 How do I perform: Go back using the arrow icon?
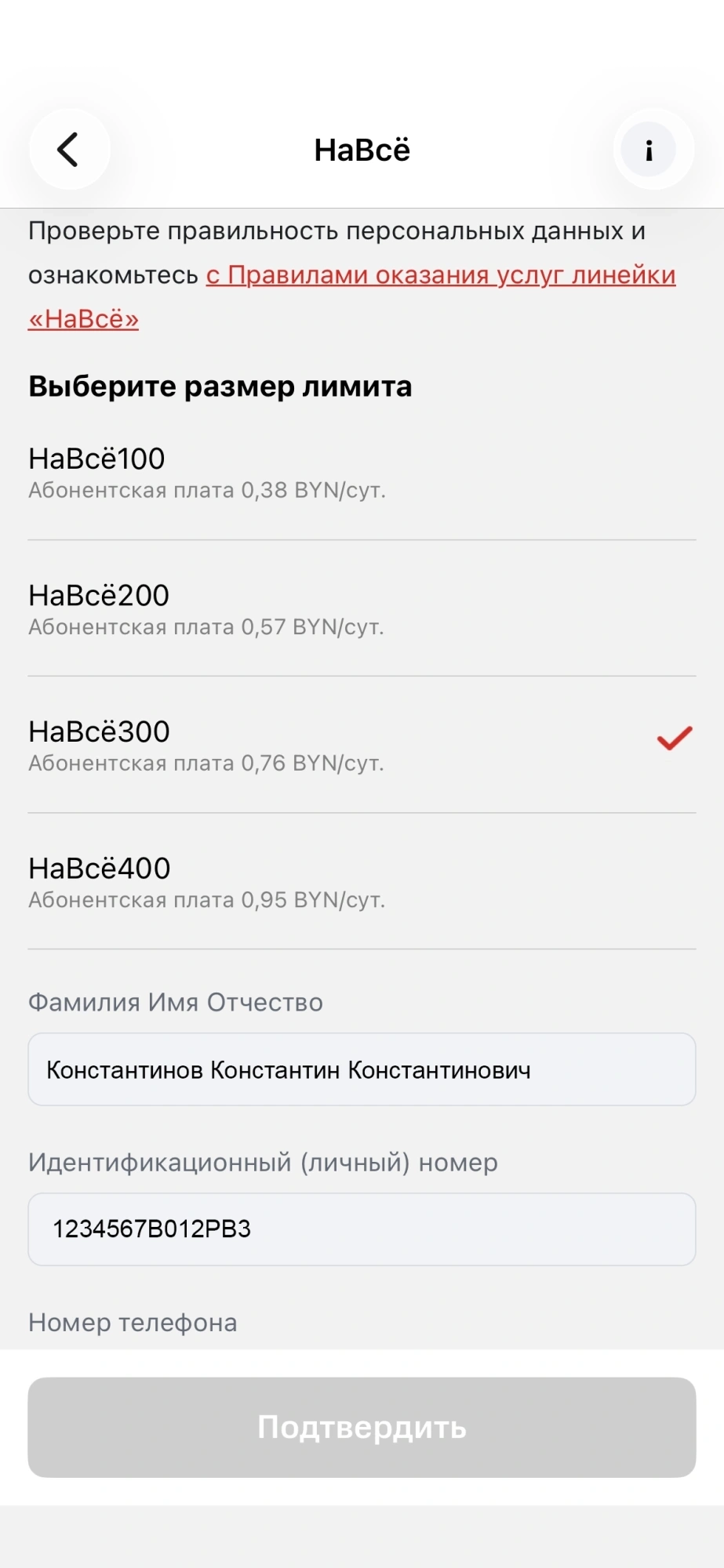pos(69,150)
